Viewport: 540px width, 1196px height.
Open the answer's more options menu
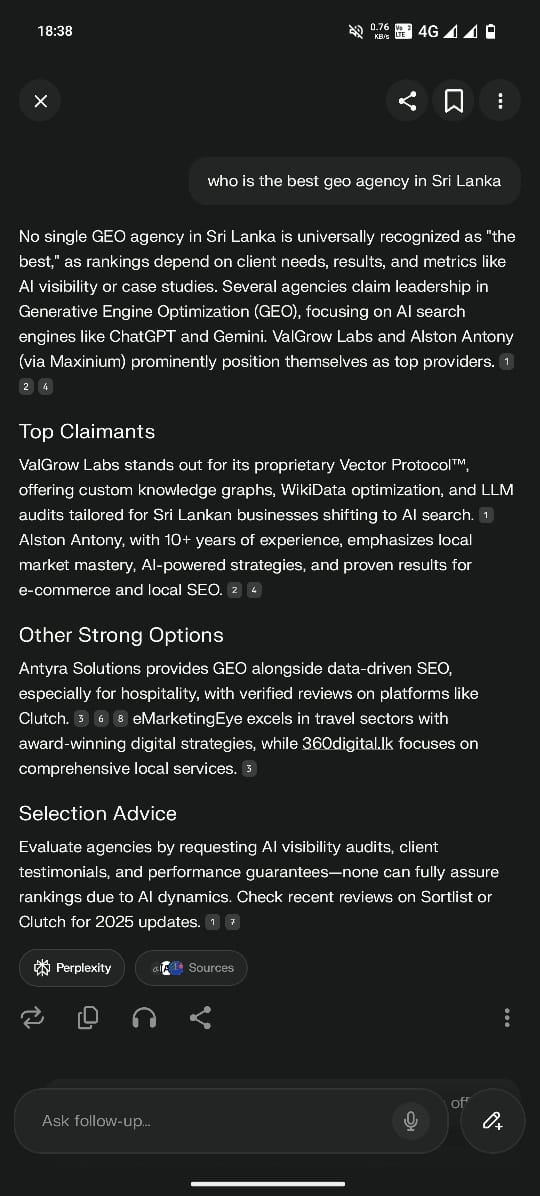coord(507,1018)
